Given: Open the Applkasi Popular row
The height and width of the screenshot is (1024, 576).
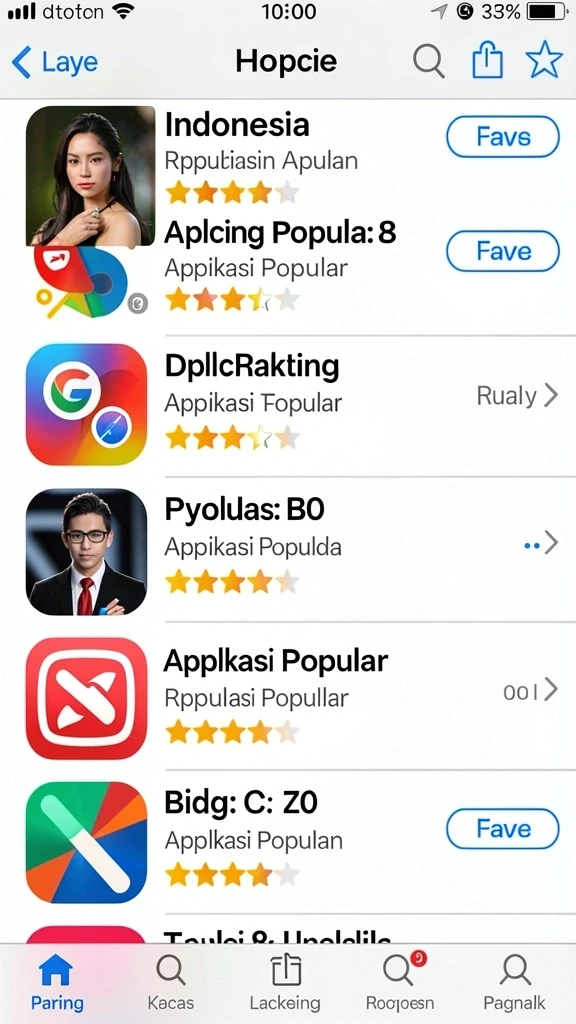Looking at the screenshot, I should (288, 697).
